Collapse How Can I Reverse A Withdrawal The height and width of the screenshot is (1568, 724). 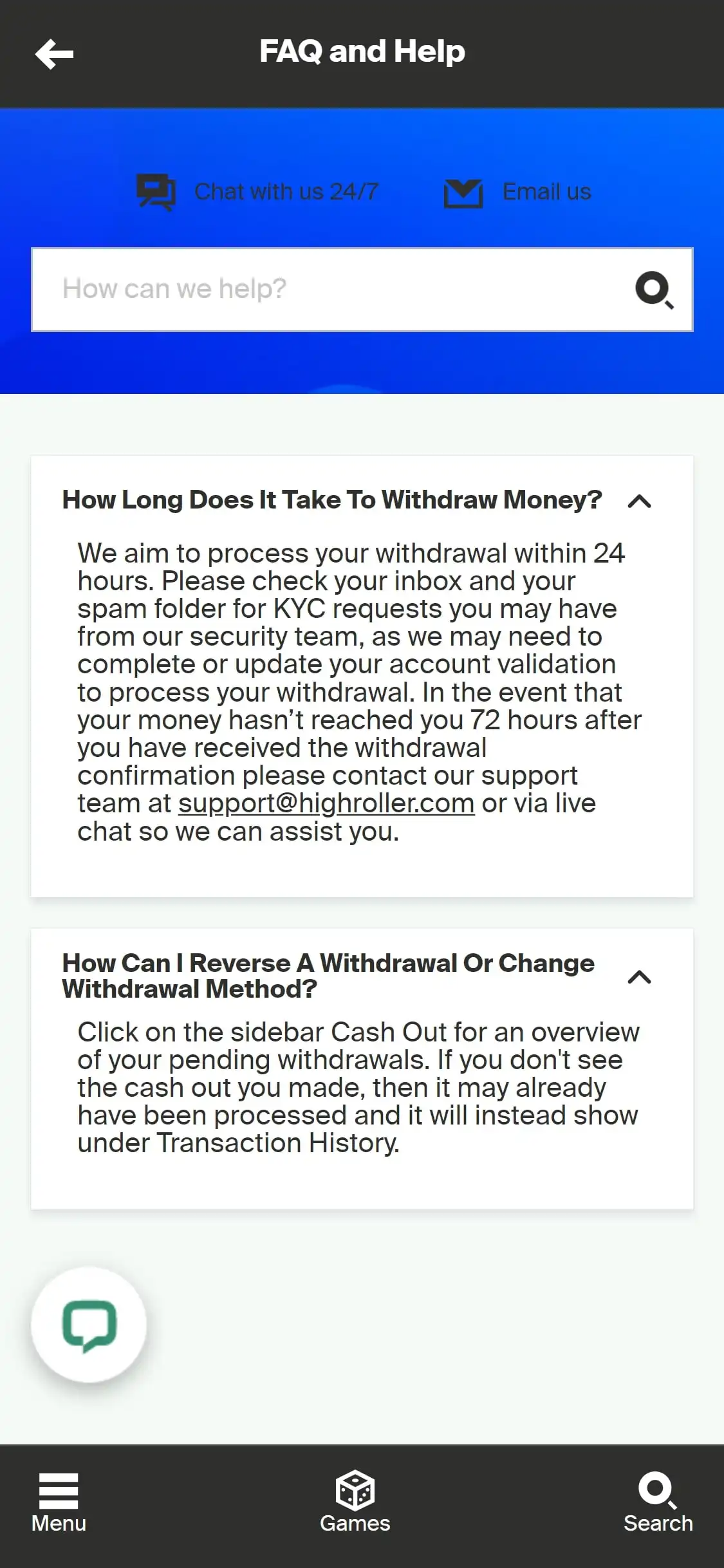639,977
